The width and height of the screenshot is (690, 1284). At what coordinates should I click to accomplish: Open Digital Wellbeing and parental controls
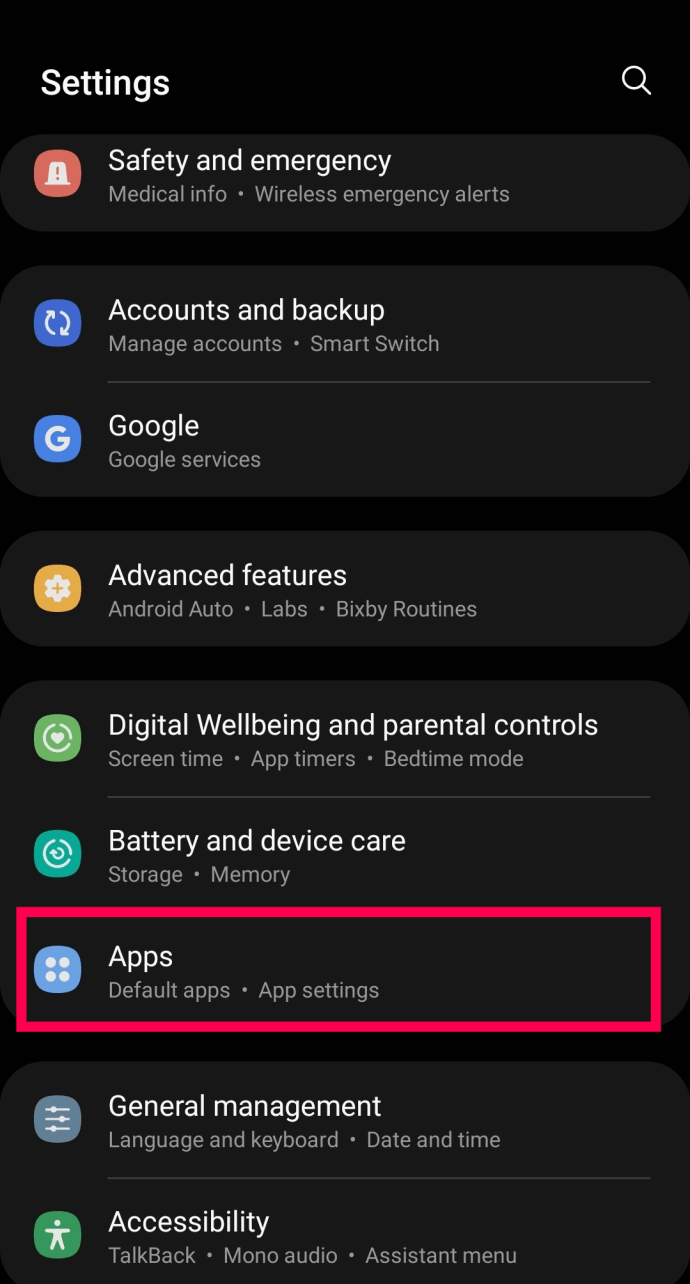[x=345, y=739]
